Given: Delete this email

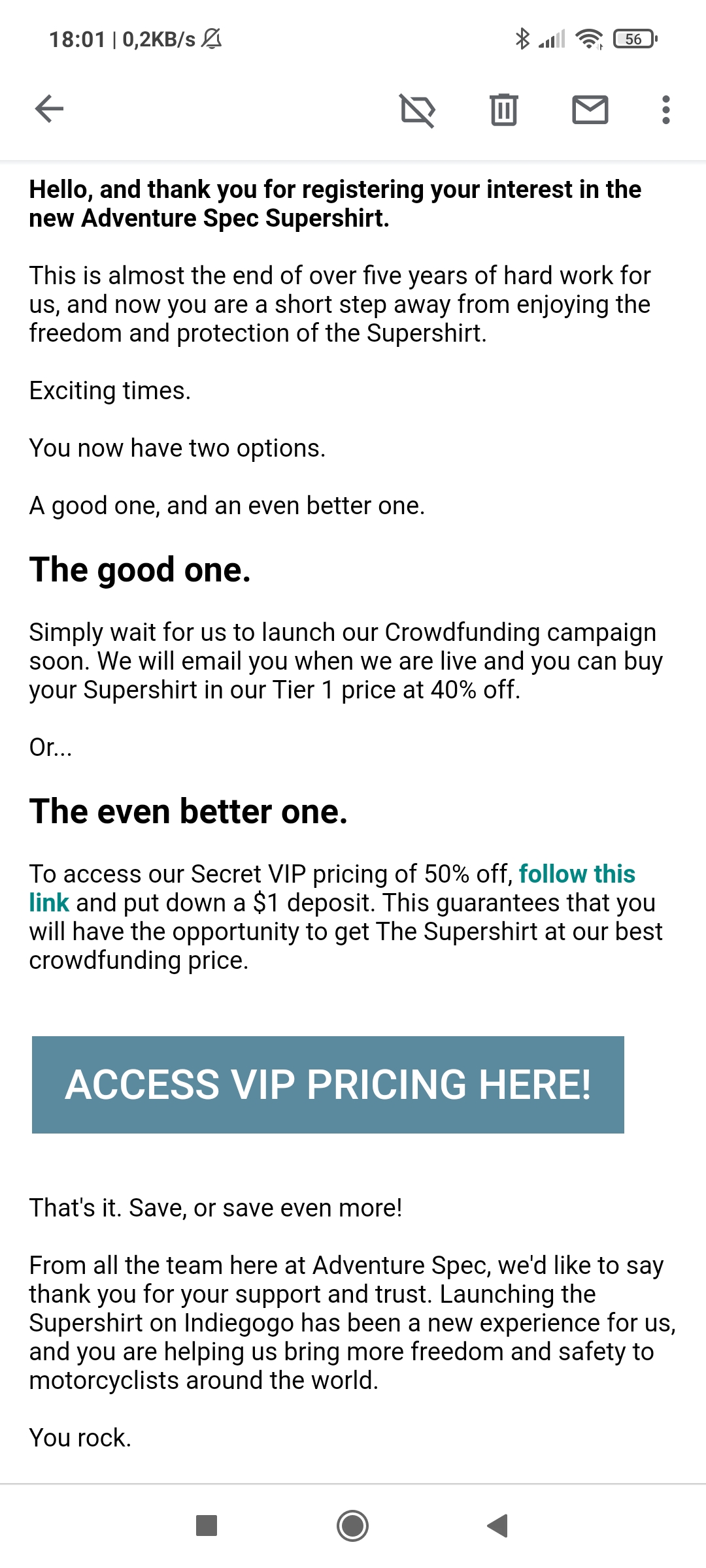Looking at the screenshot, I should pyautogui.click(x=503, y=110).
